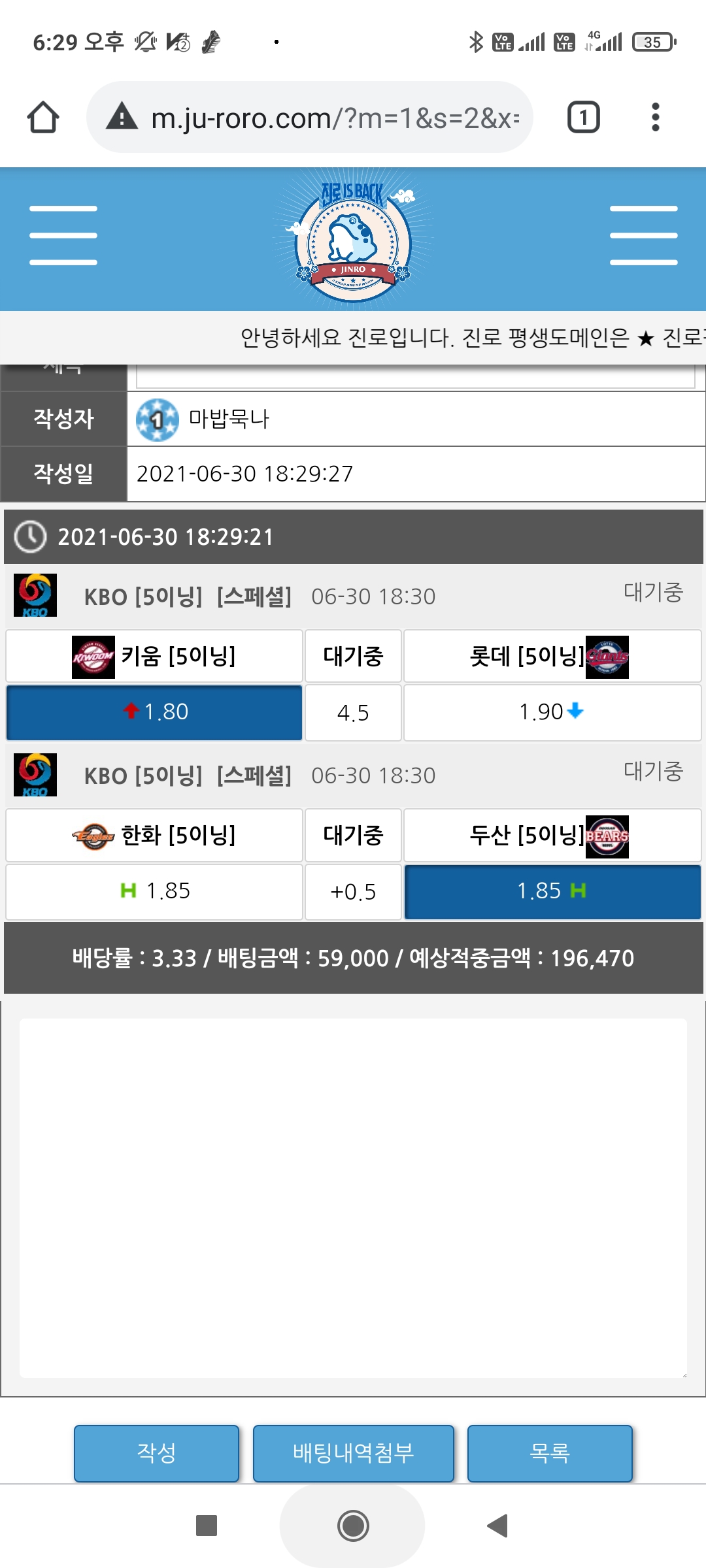Focus the post content text area
Image resolution: width=706 pixels, height=1568 pixels.
tap(353, 1197)
